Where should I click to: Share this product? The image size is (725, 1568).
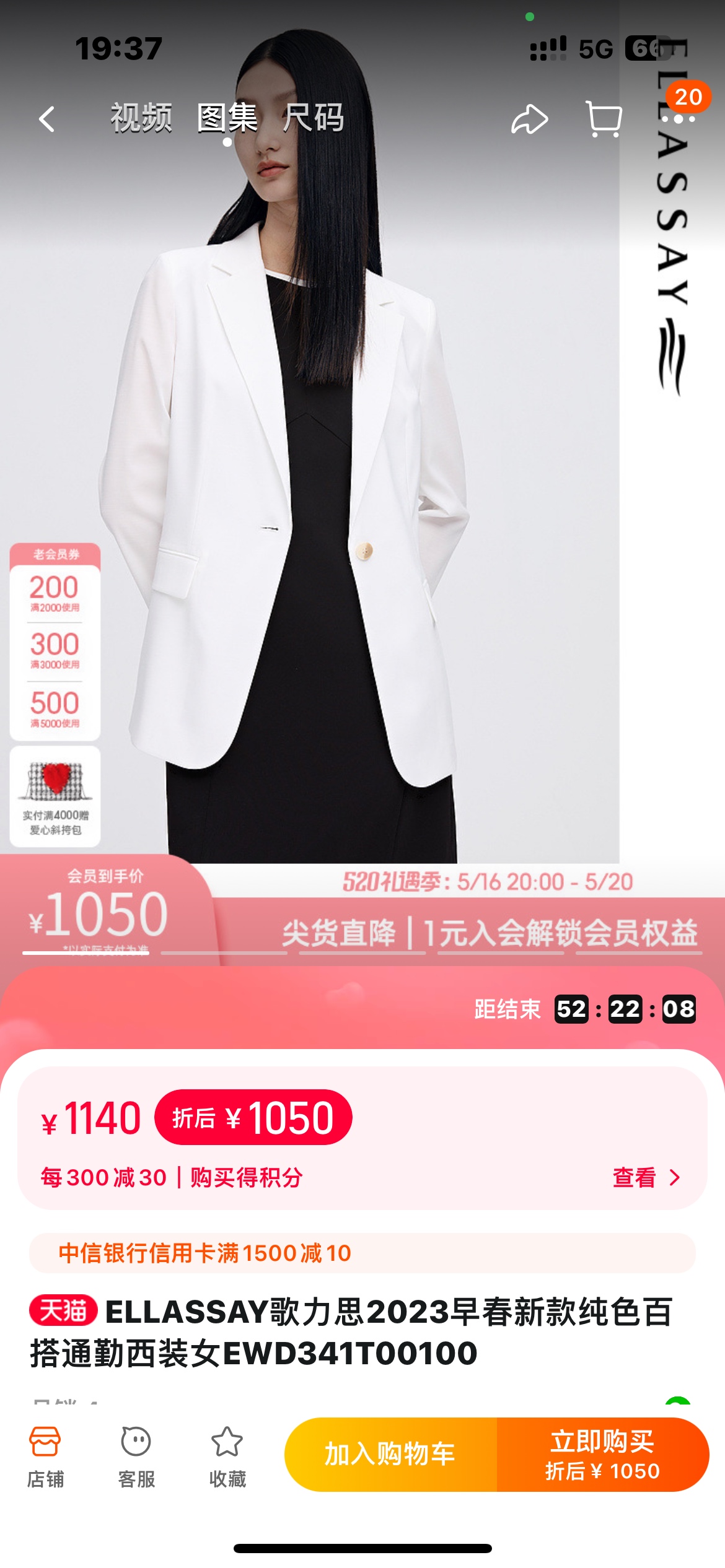(x=529, y=119)
